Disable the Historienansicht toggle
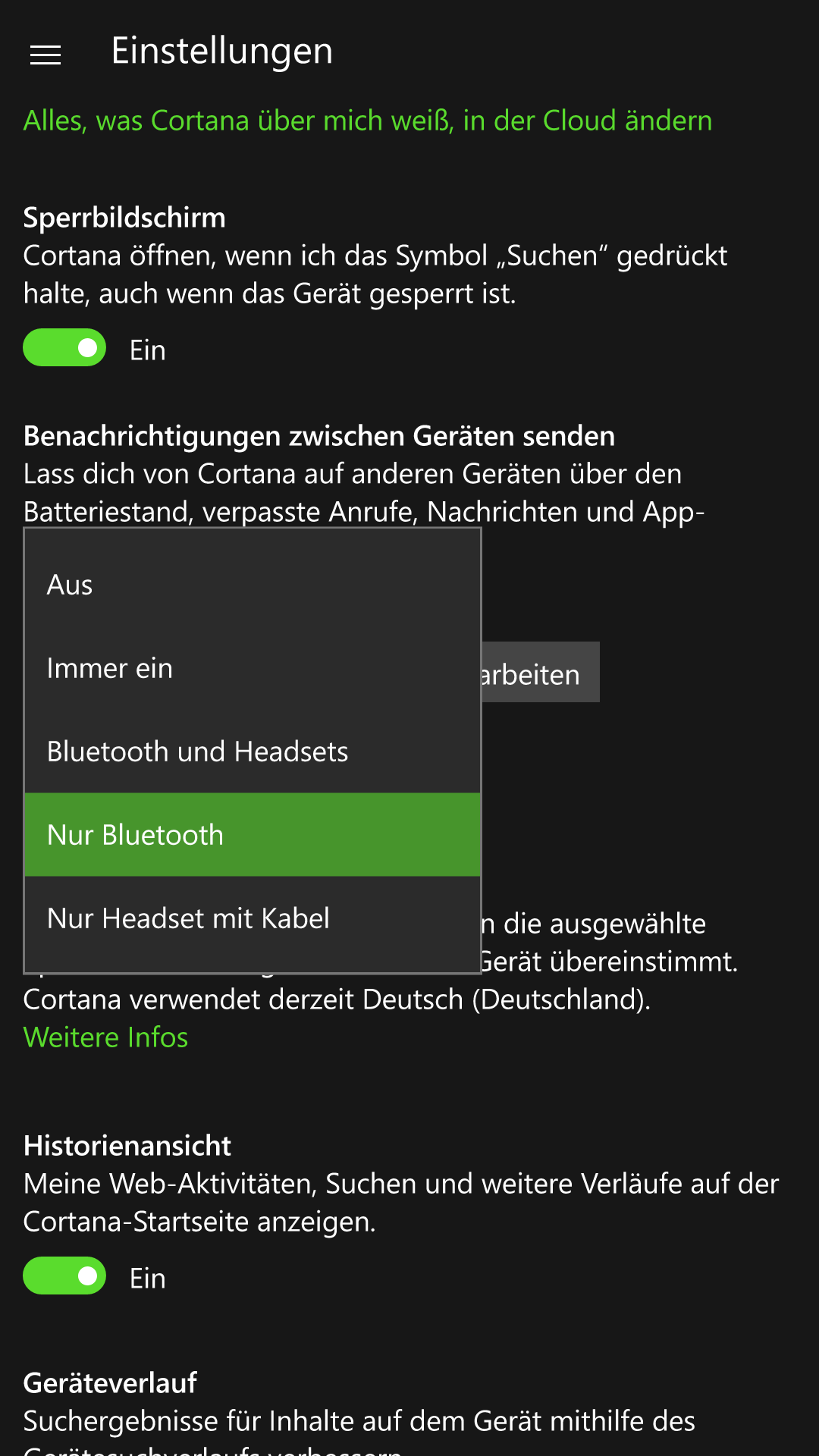Screen dimensions: 819x1456 pos(64,1276)
